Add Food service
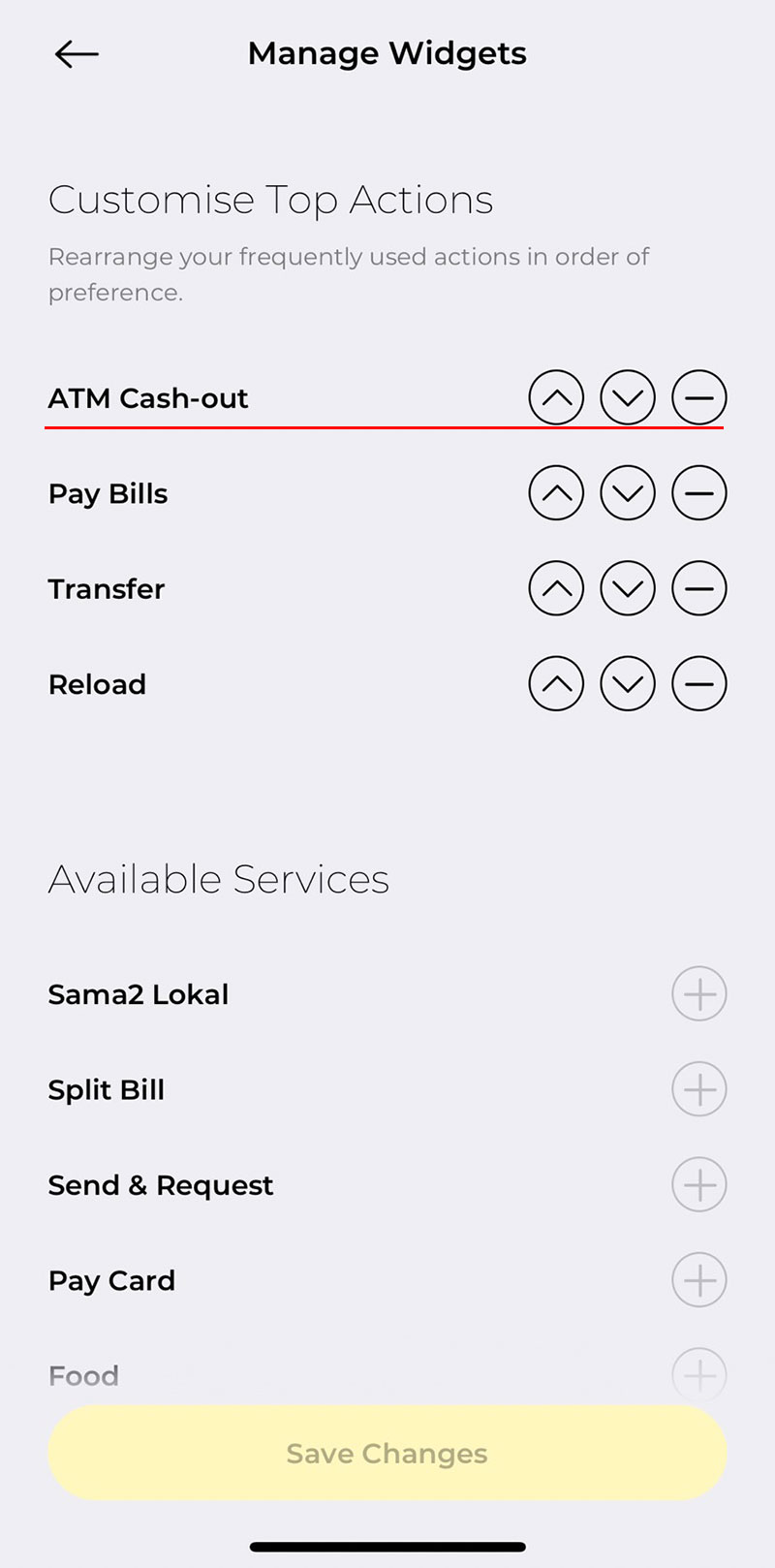Screen dimensions: 775x1568 699,1374
